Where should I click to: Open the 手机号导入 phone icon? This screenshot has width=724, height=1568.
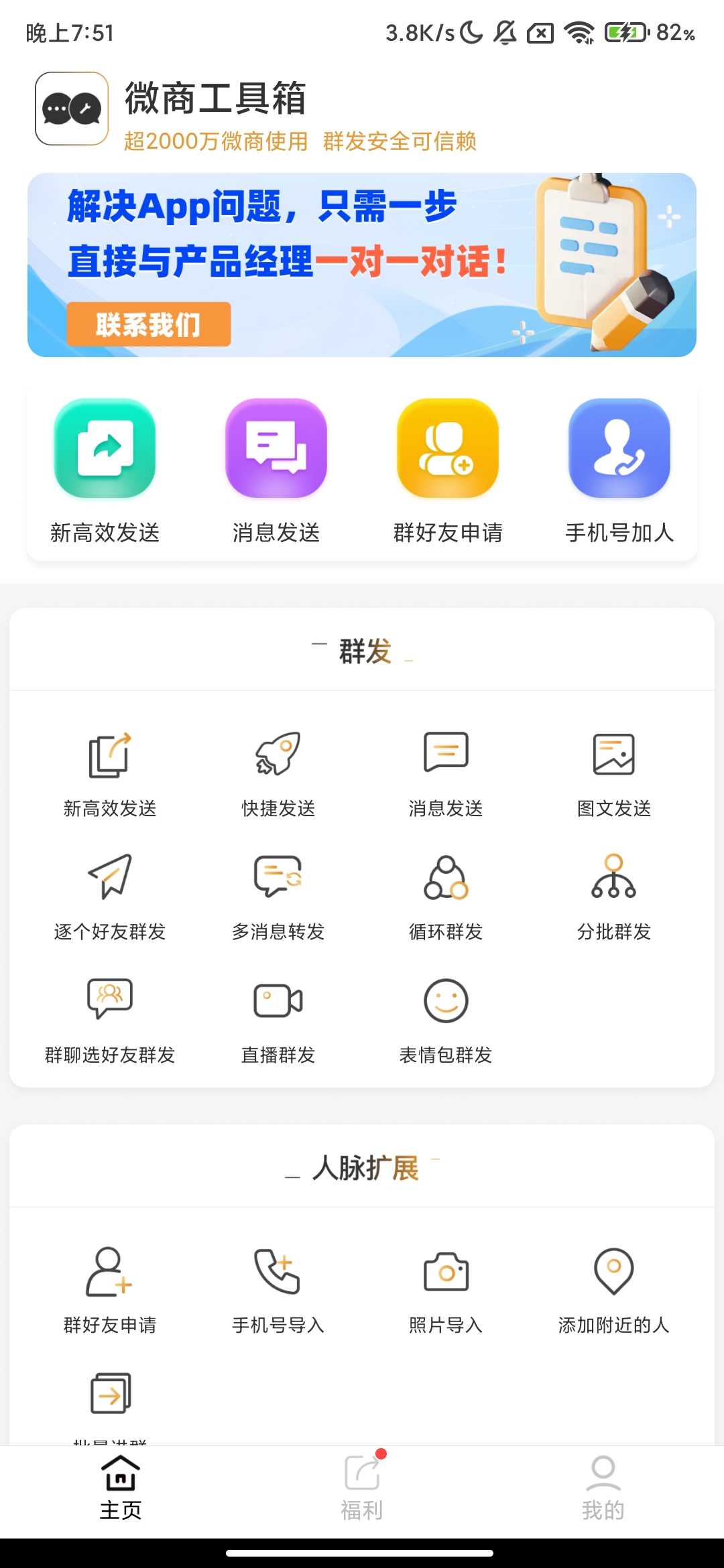[x=278, y=1273]
